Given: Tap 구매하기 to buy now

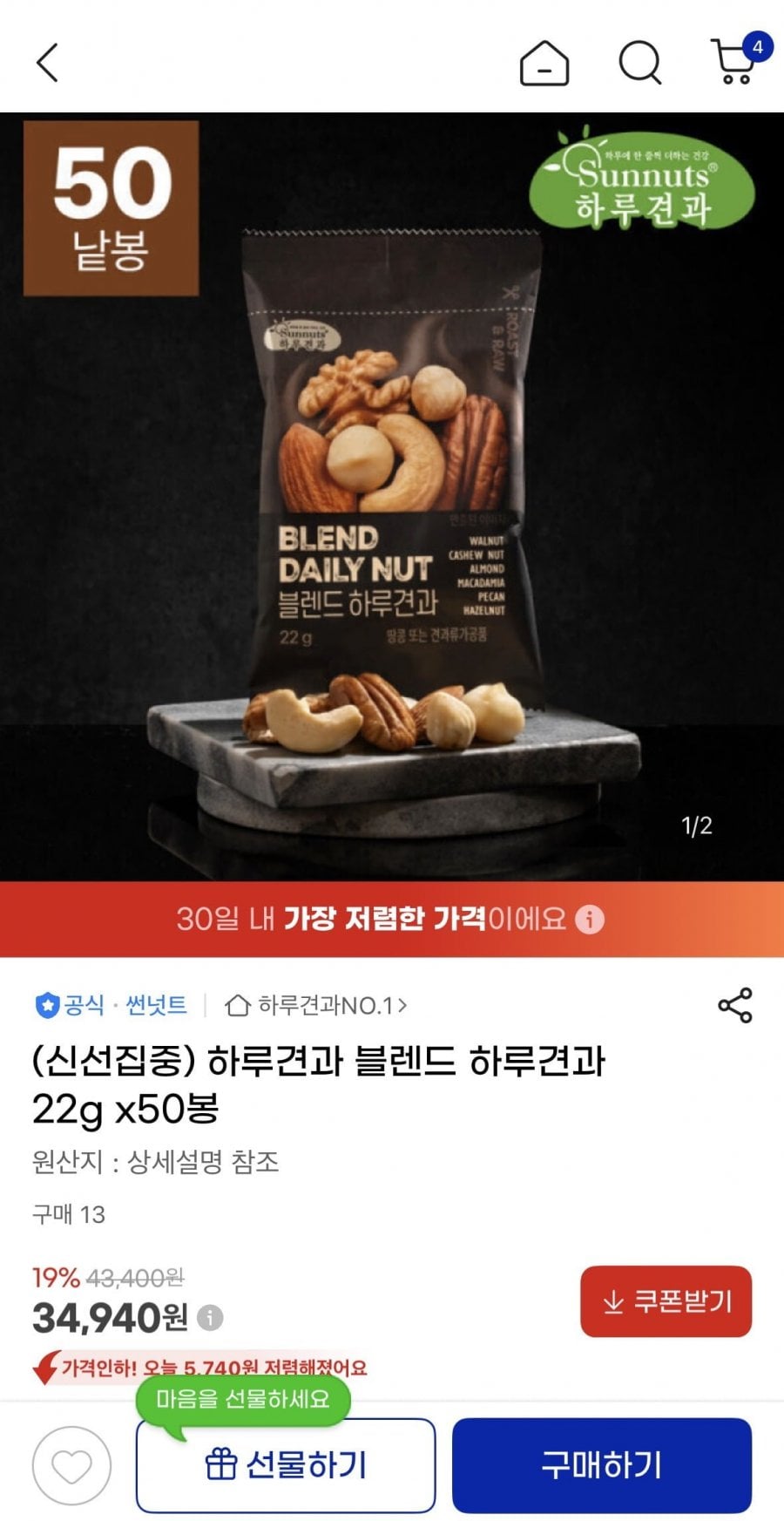Looking at the screenshot, I should point(602,1465).
